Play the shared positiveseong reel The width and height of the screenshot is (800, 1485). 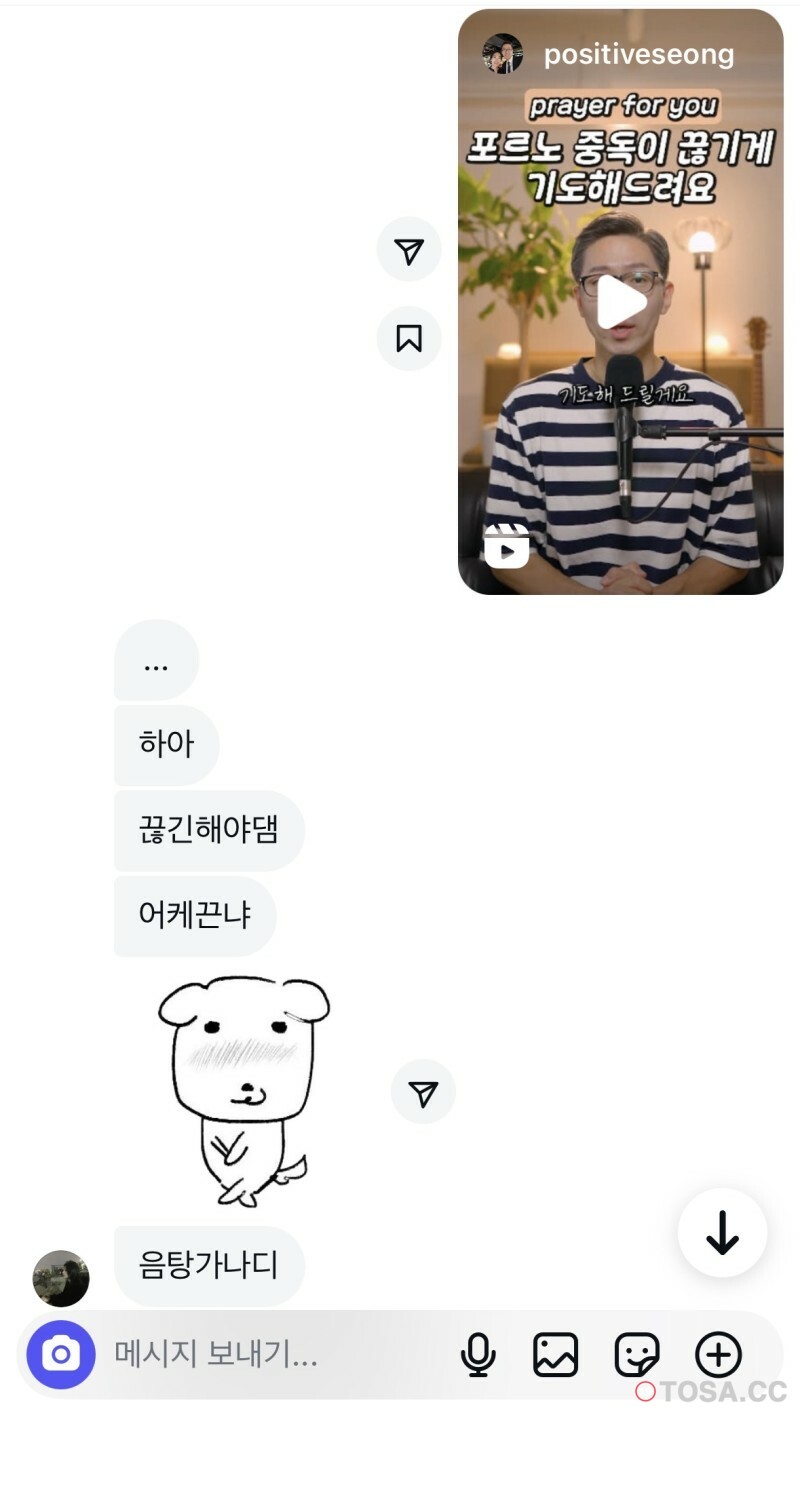(621, 301)
